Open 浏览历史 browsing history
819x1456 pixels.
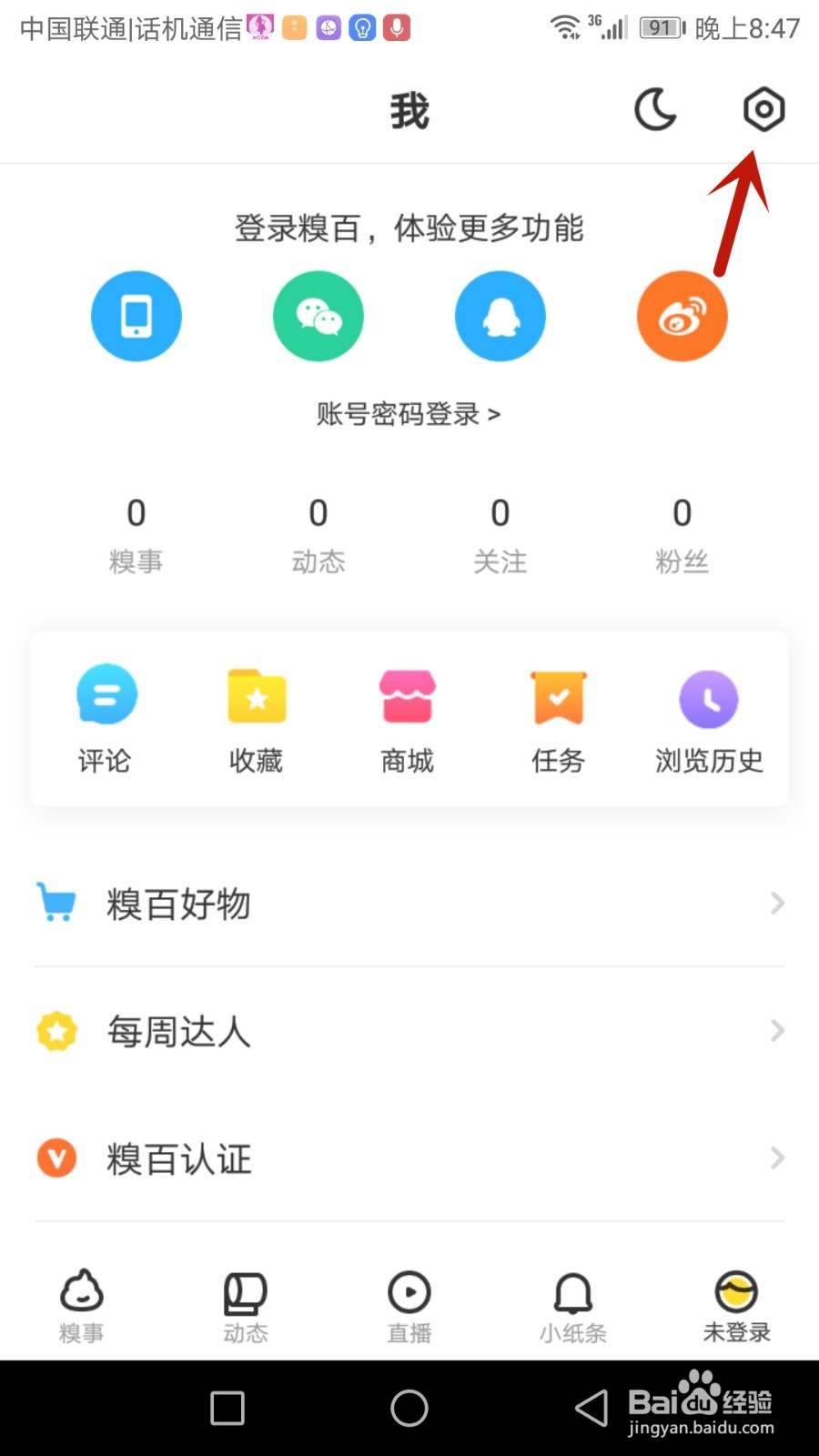(x=709, y=719)
